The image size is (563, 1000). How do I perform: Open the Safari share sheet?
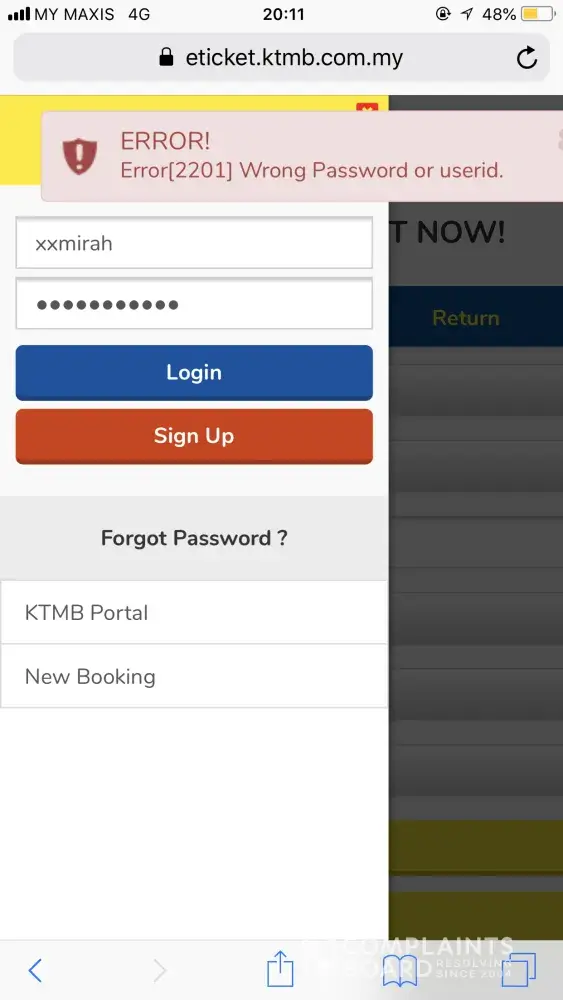pos(280,969)
